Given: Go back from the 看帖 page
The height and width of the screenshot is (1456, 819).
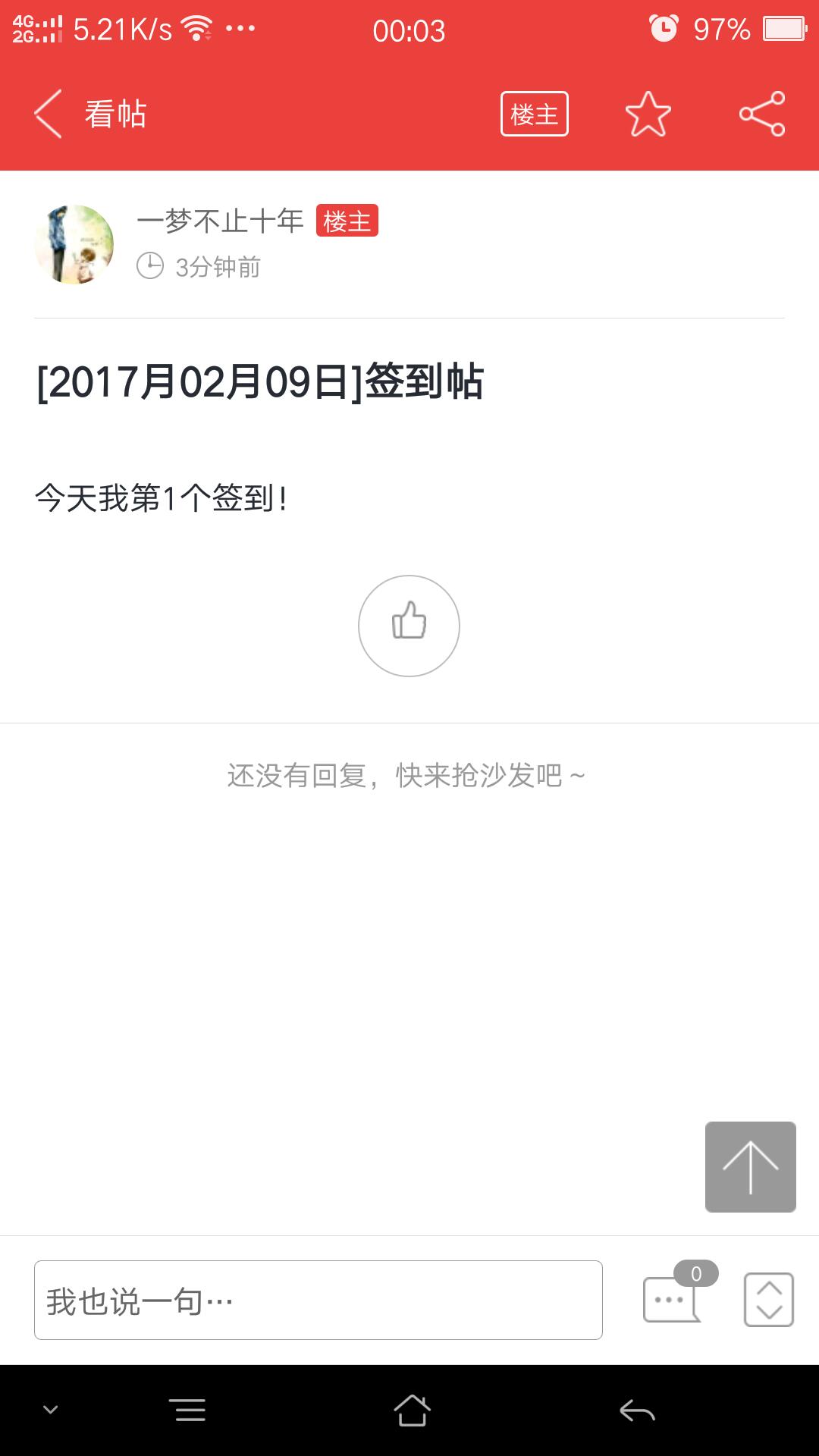Looking at the screenshot, I should 49,114.
